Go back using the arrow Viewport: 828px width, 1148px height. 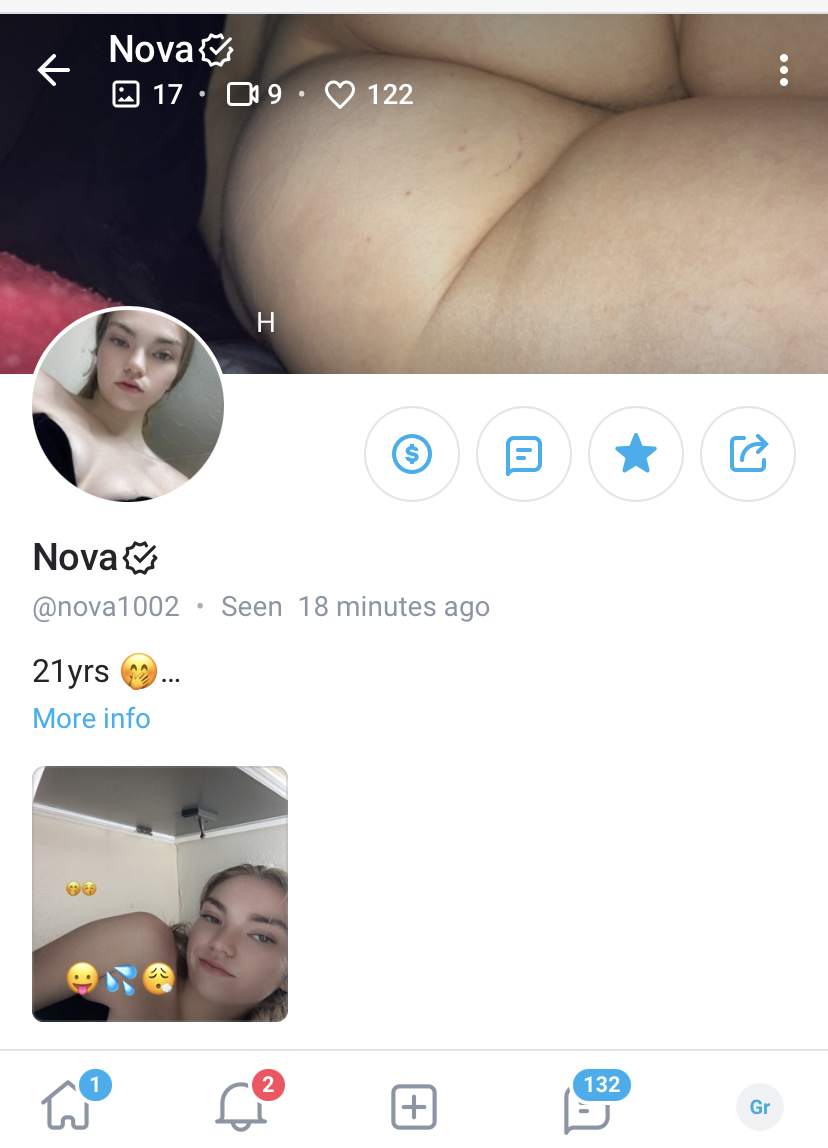53,69
